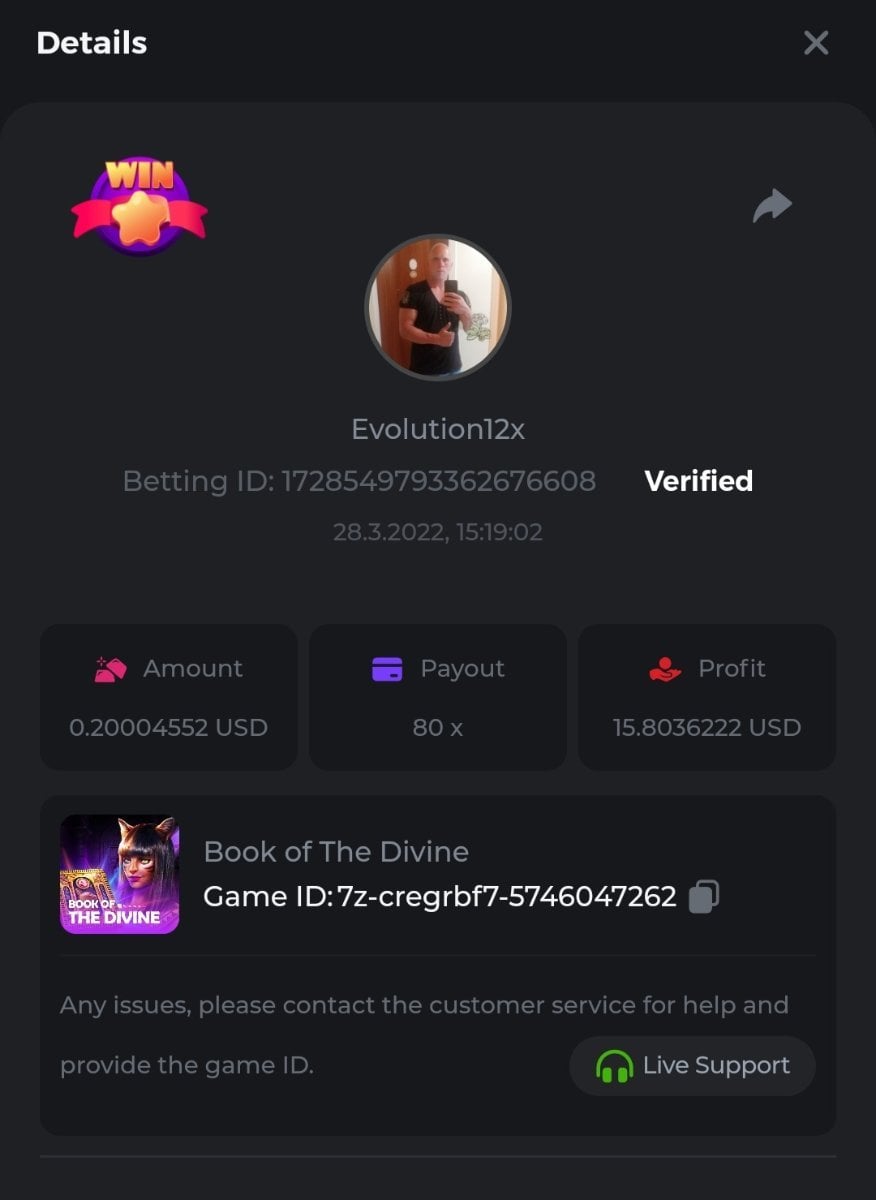The width and height of the screenshot is (876, 1200).
Task: Tap the Verified label
Action: point(698,481)
